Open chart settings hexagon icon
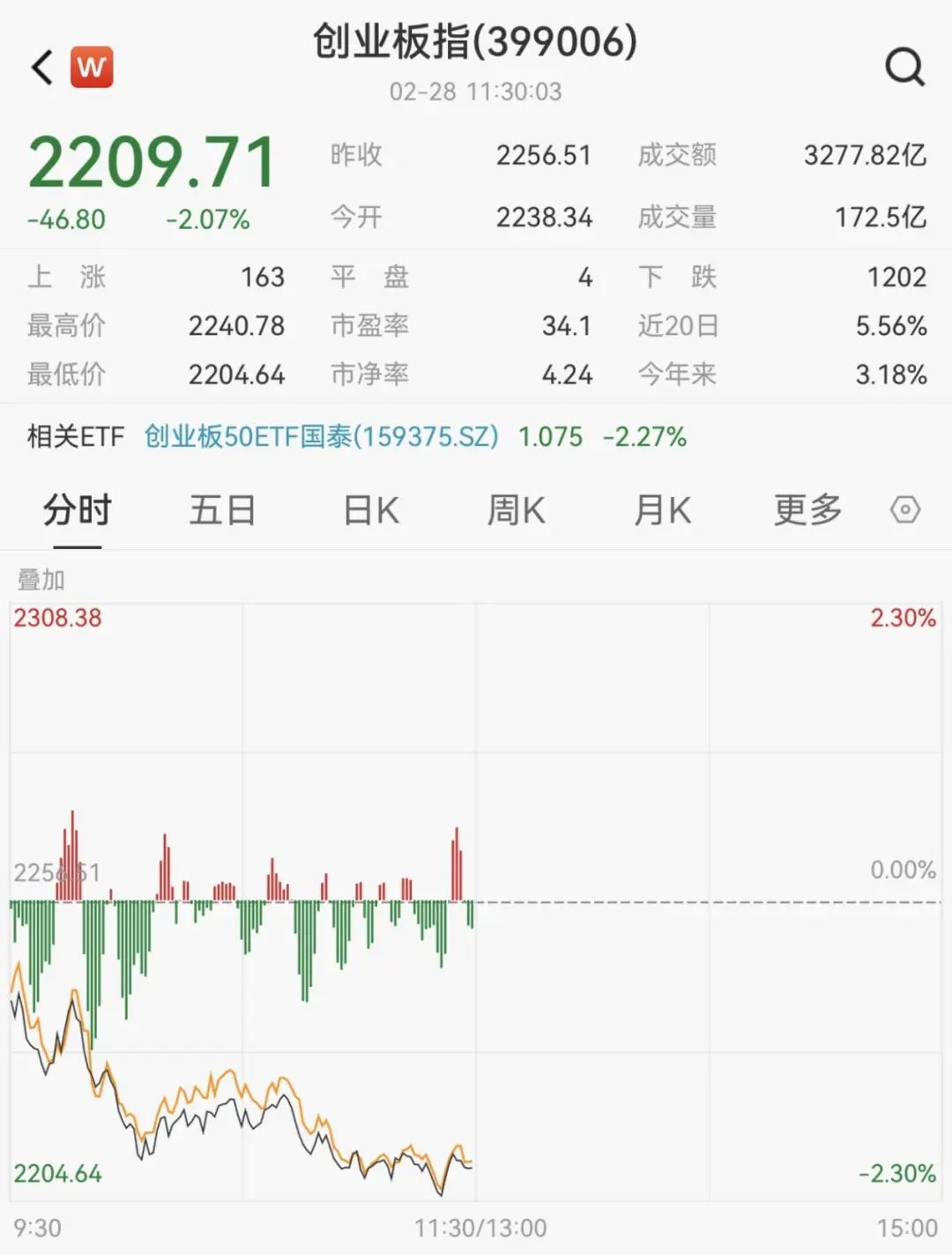The width and height of the screenshot is (952, 1255). point(905,509)
